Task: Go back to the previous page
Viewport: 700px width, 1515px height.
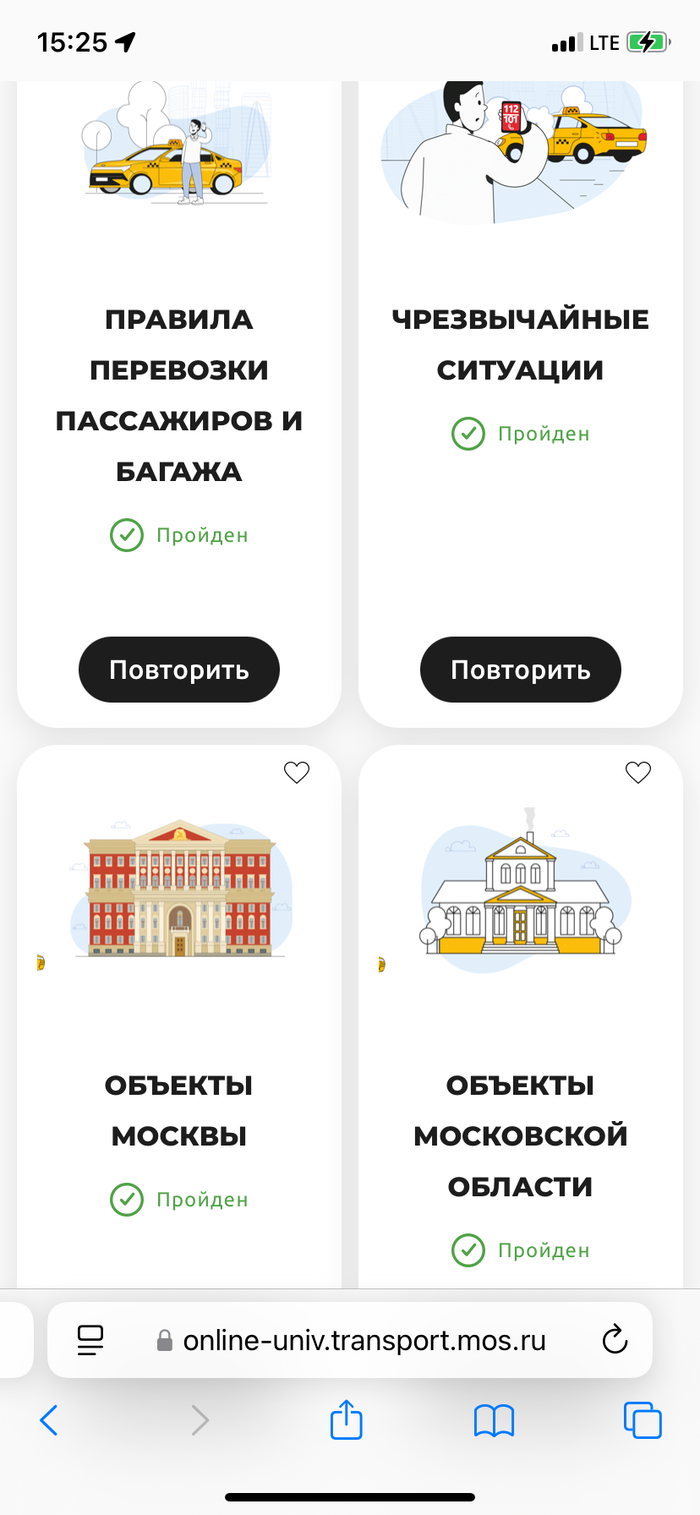Action: point(48,1420)
